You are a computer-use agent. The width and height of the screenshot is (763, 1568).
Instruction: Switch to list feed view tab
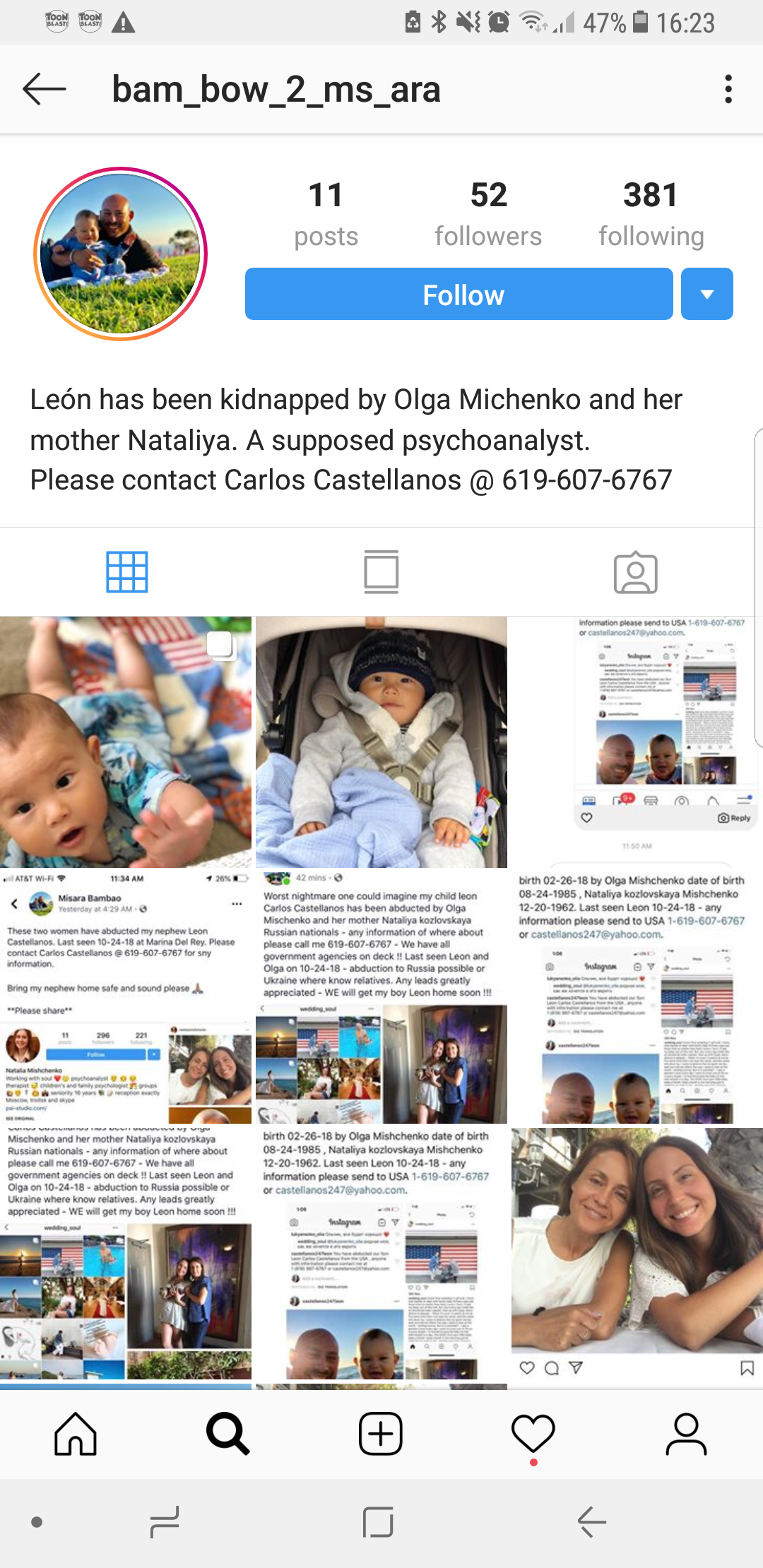[381, 572]
